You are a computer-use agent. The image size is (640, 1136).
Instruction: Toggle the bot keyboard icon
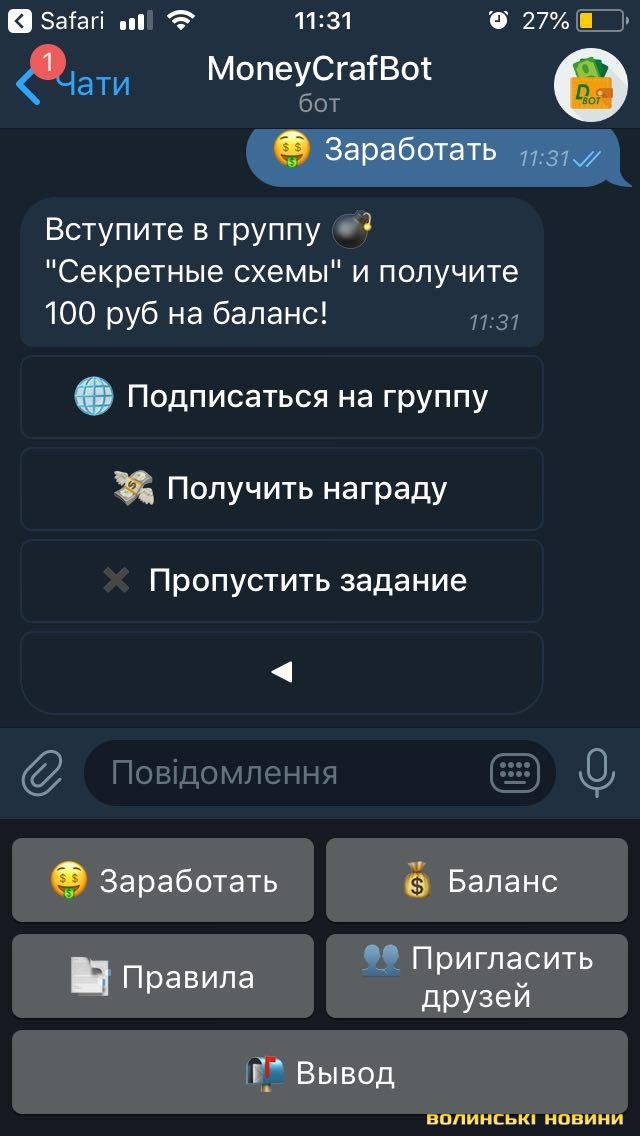[515, 773]
